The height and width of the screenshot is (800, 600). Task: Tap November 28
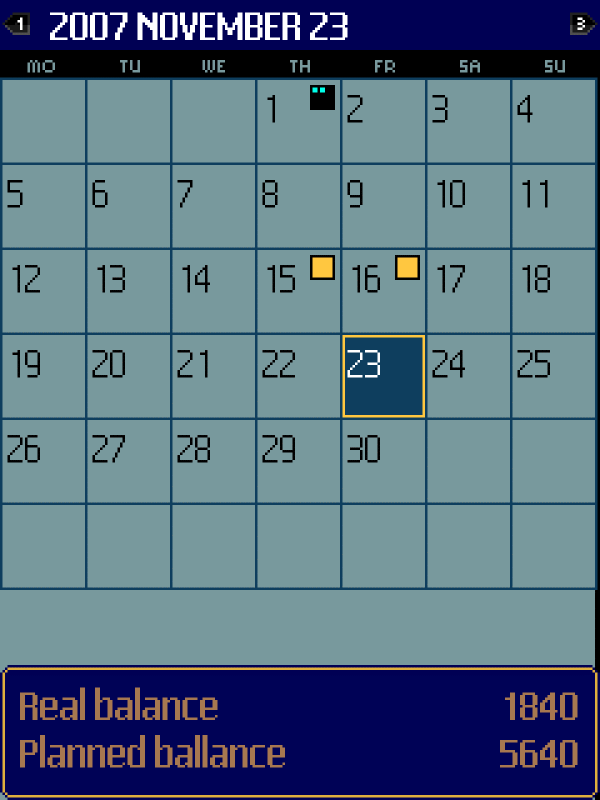tap(213, 461)
